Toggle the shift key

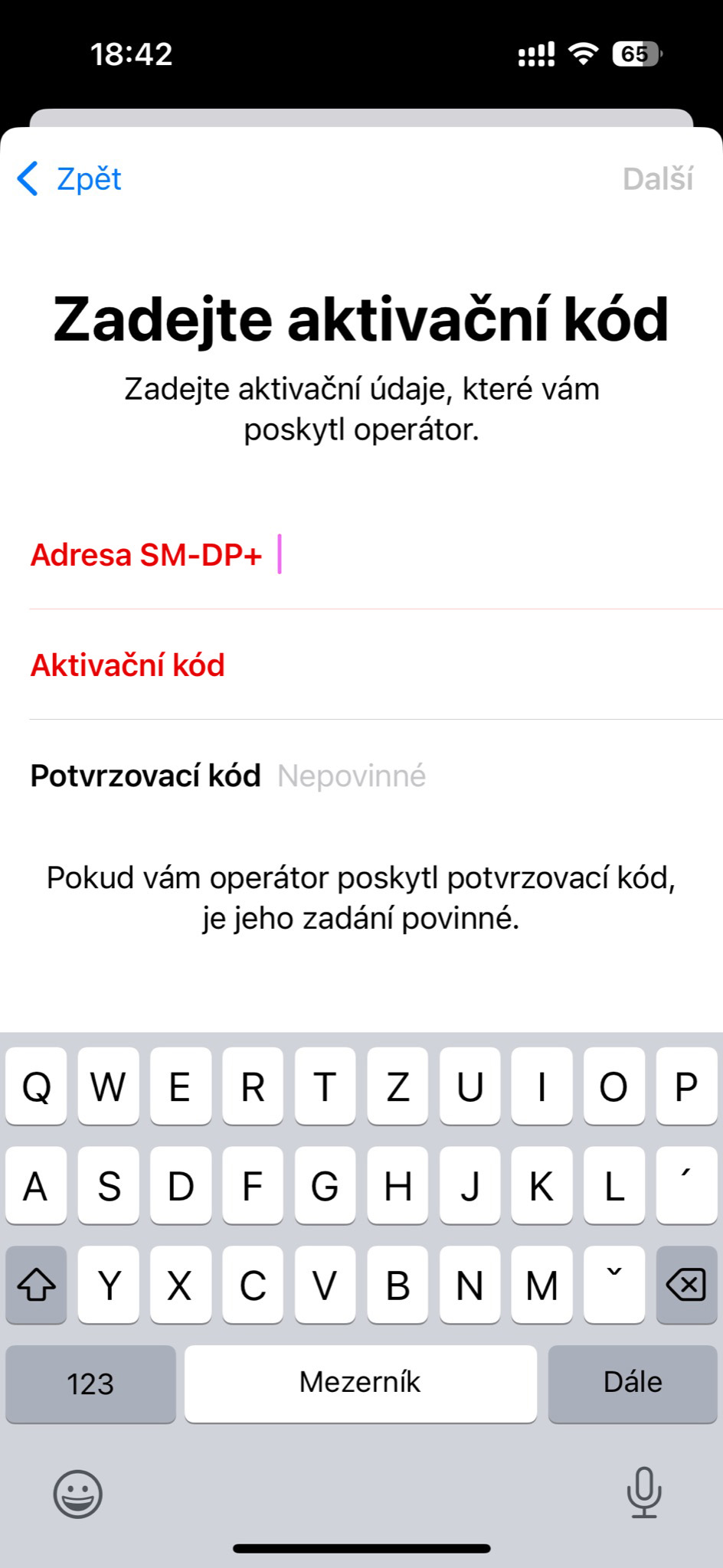pos(36,1285)
